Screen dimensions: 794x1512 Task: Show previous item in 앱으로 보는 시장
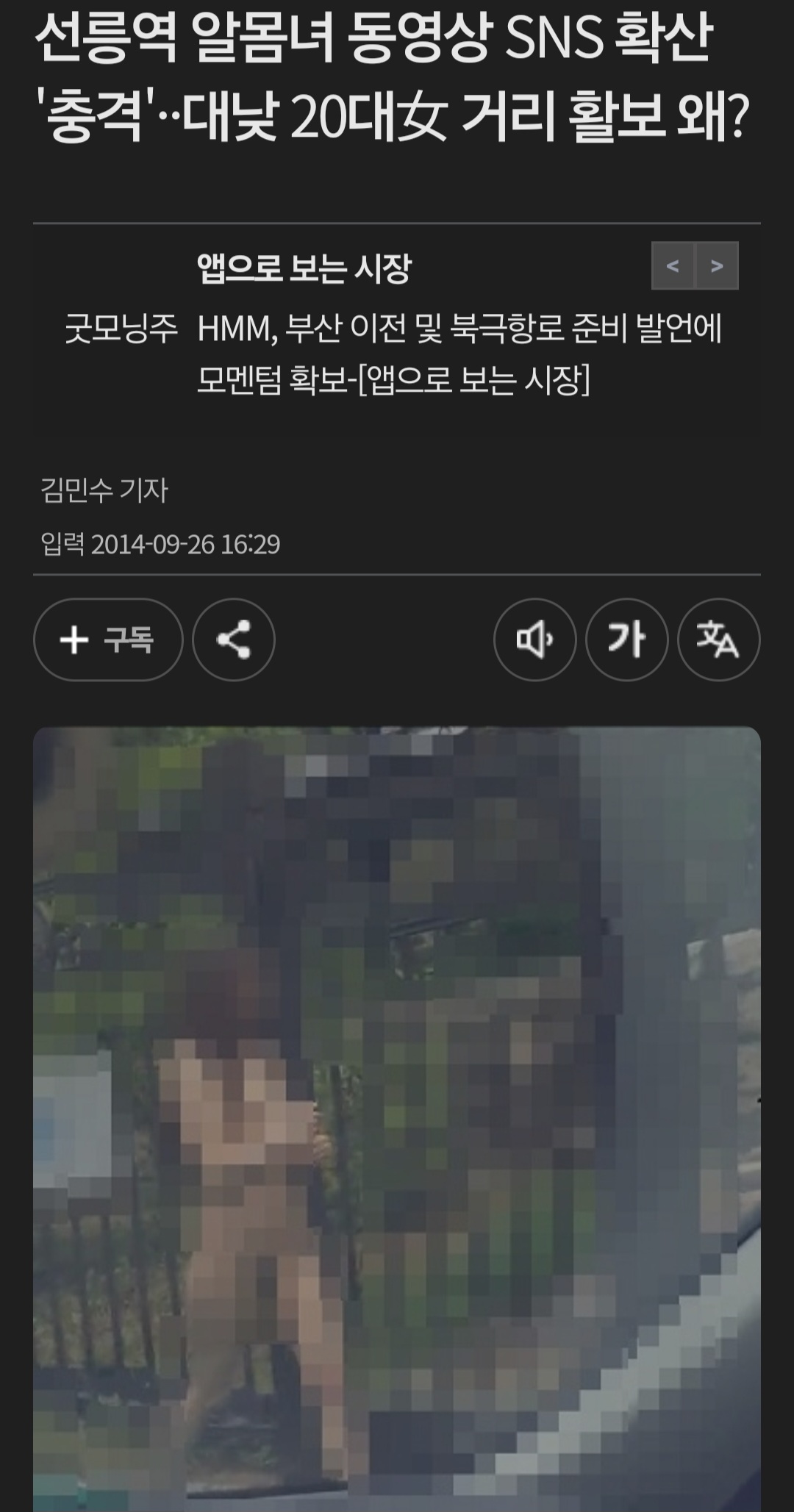(x=673, y=265)
